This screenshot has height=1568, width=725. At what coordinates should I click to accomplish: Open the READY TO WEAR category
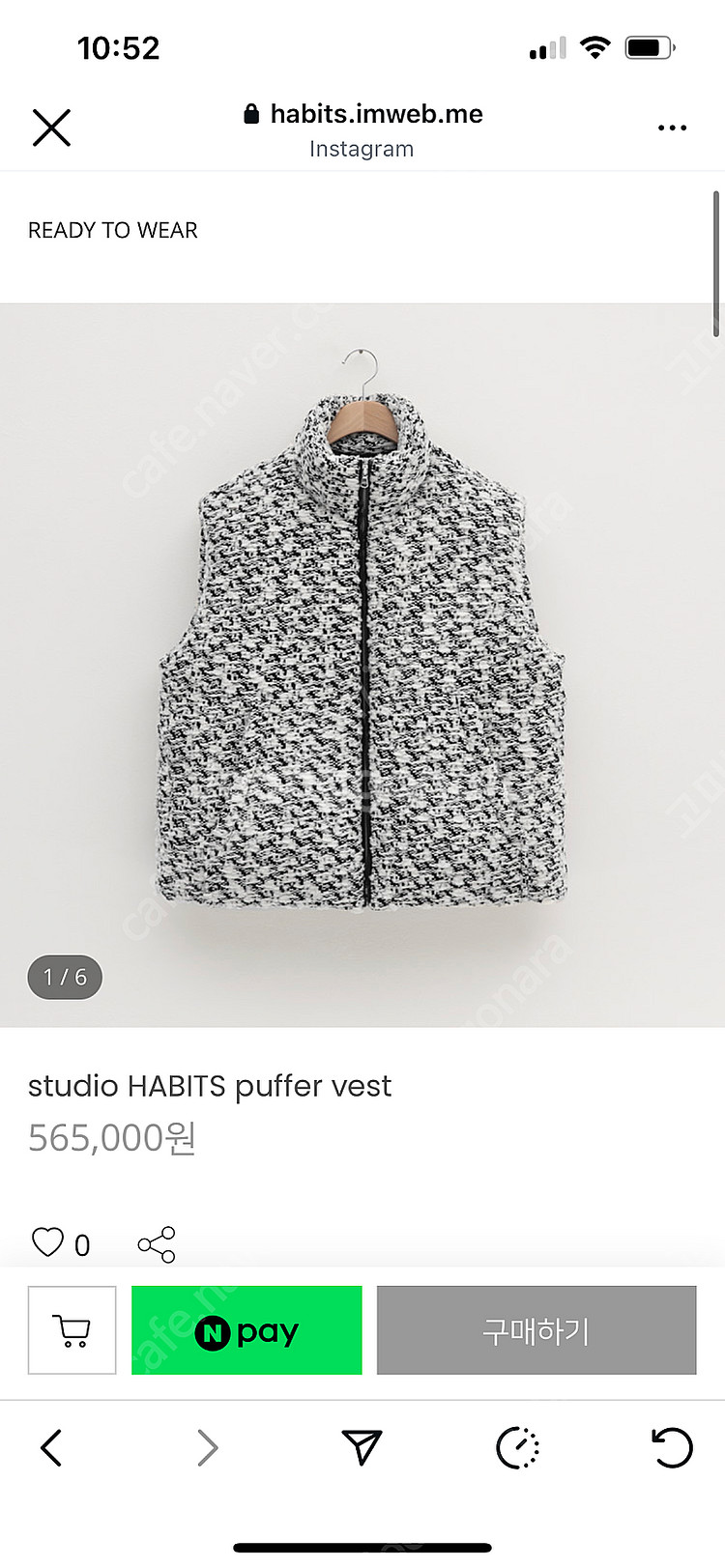coord(113,230)
